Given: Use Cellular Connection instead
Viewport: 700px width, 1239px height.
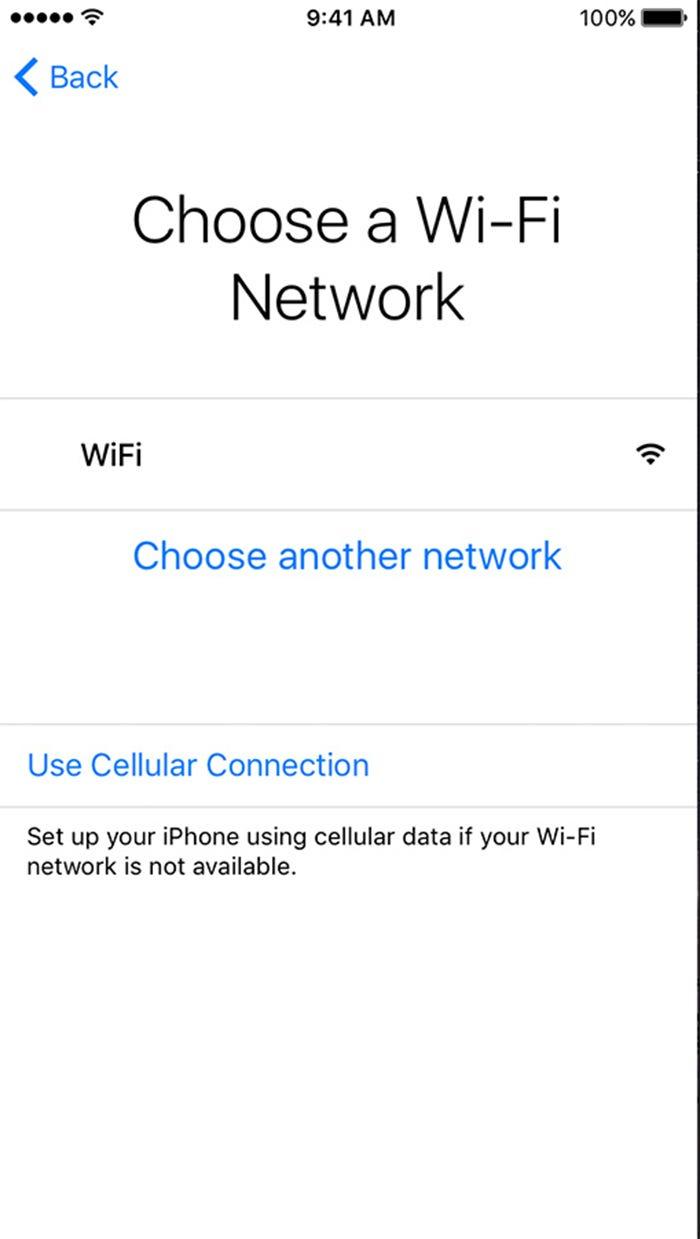Looking at the screenshot, I should coord(198,765).
